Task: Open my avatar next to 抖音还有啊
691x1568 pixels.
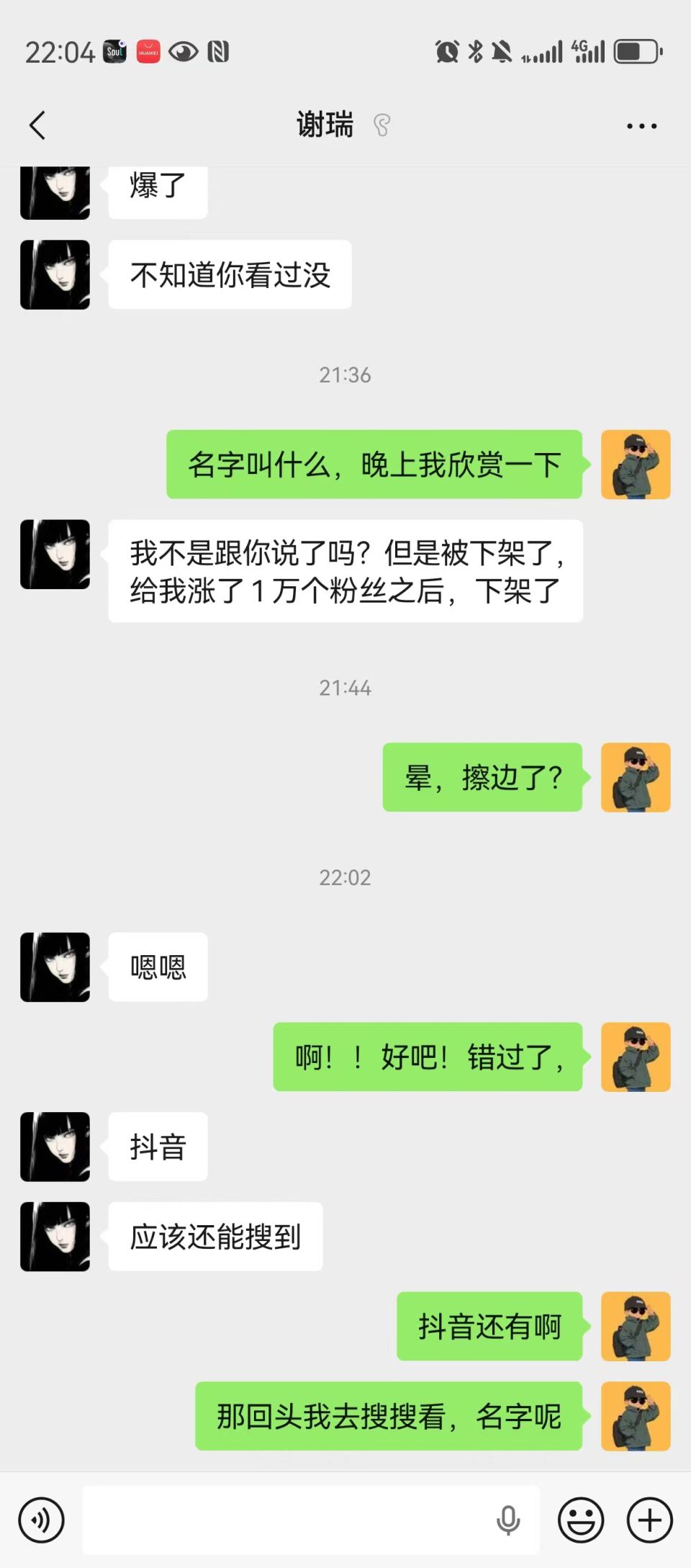Action: point(636,1326)
